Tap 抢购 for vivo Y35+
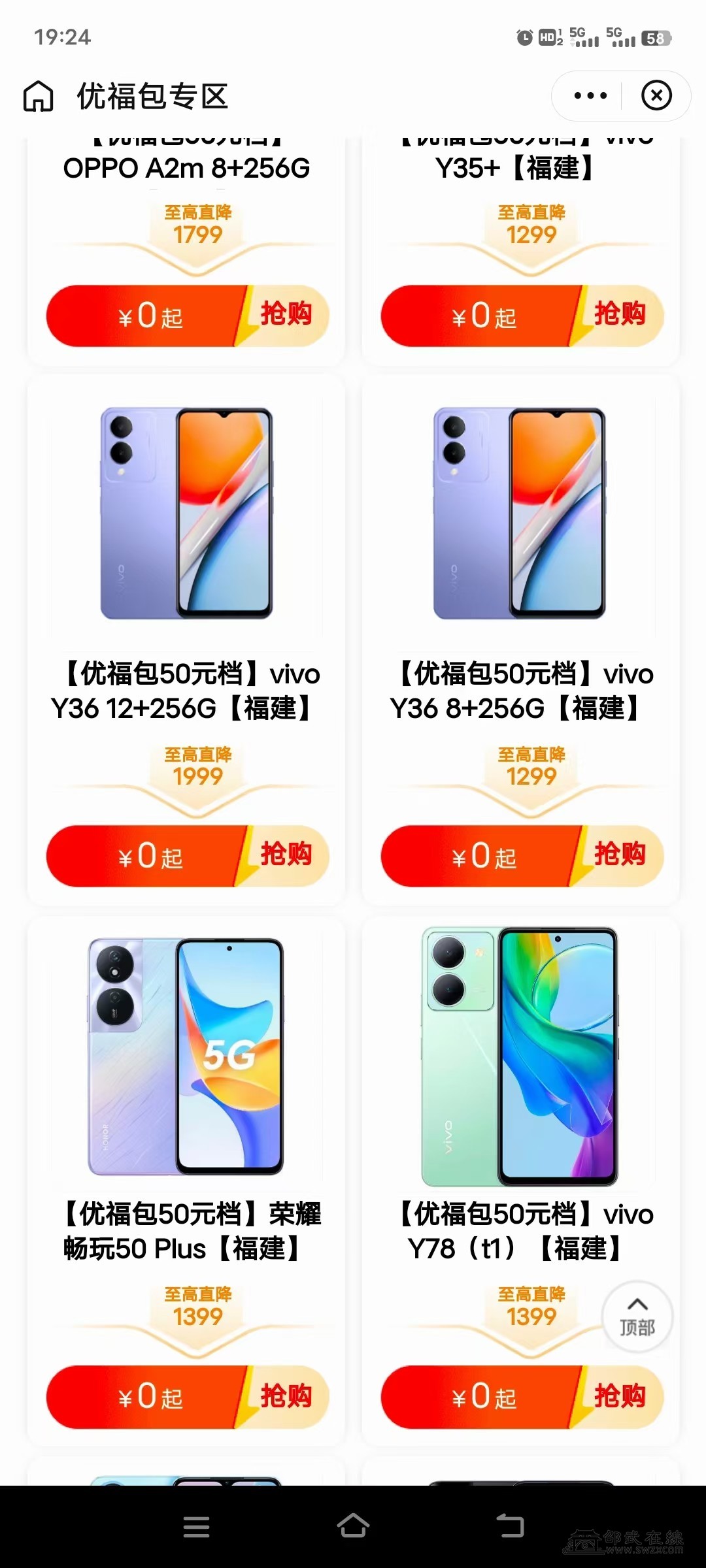 (619, 315)
